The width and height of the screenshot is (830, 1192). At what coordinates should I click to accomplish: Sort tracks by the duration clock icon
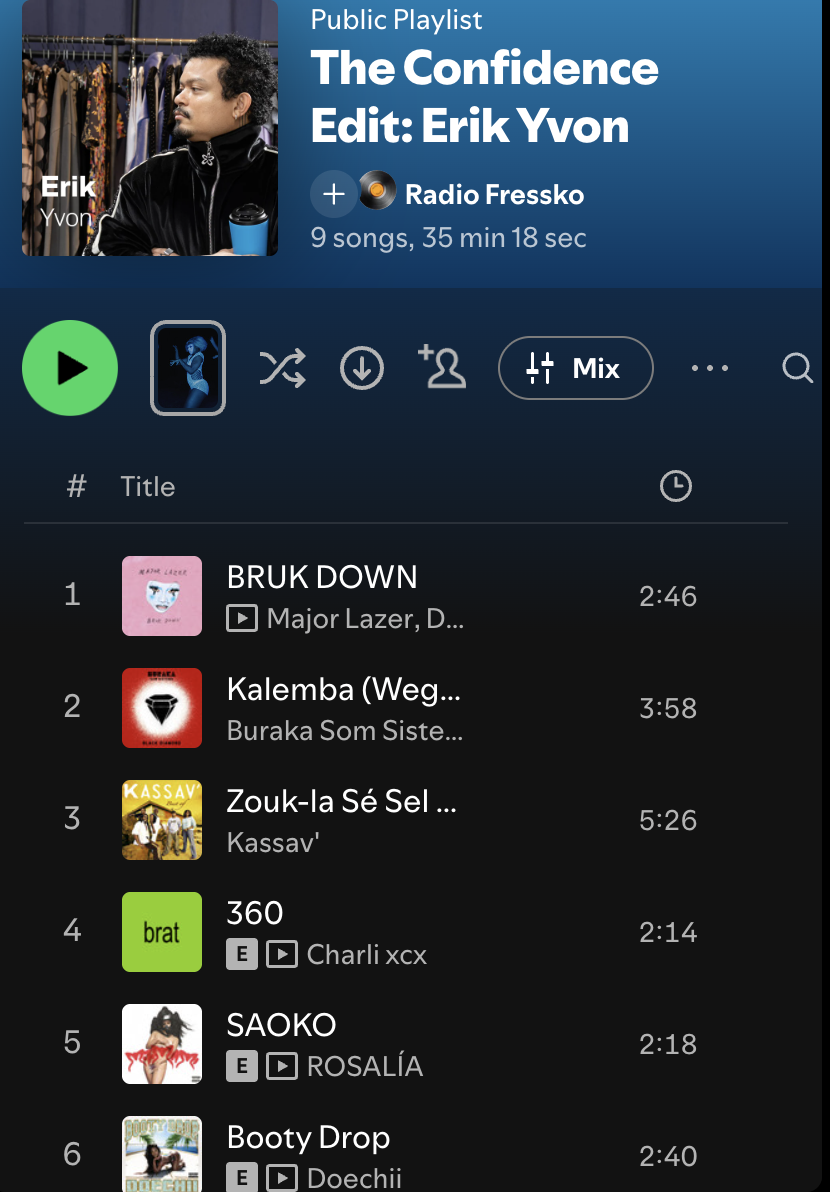676,487
